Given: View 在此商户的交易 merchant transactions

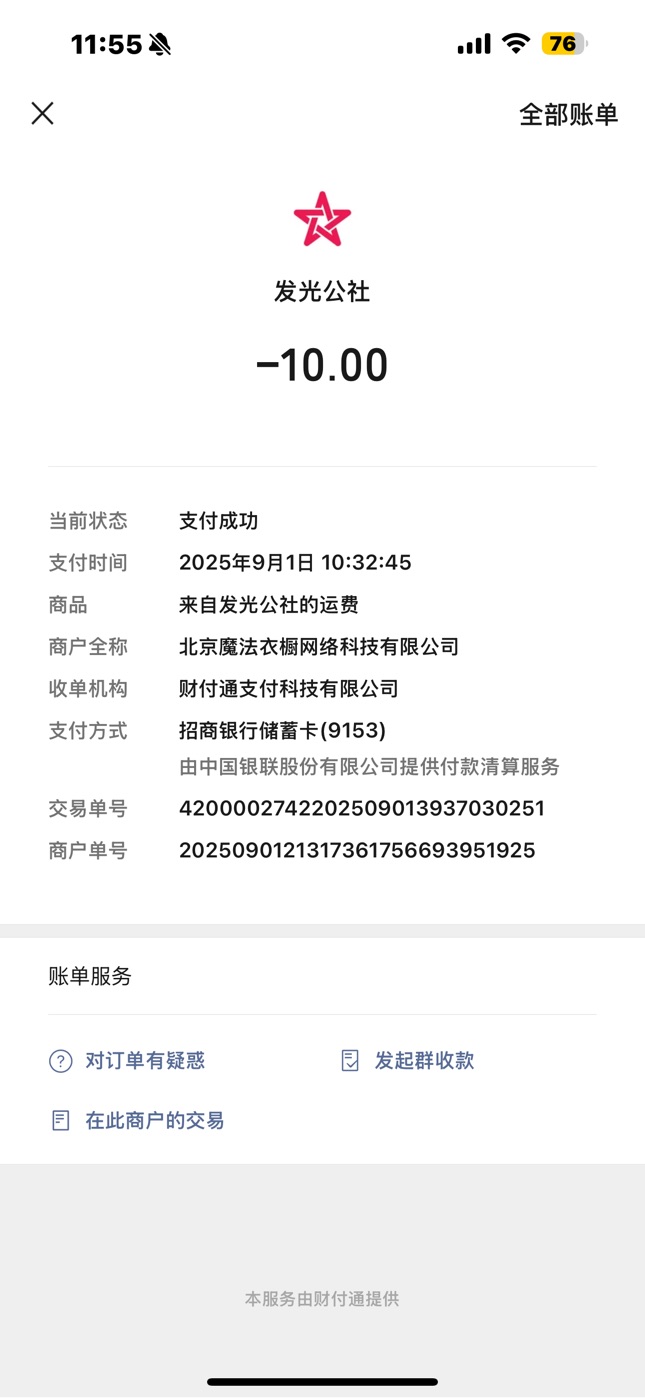Looking at the screenshot, I should pyautogui.click(x=138, y=1120).
